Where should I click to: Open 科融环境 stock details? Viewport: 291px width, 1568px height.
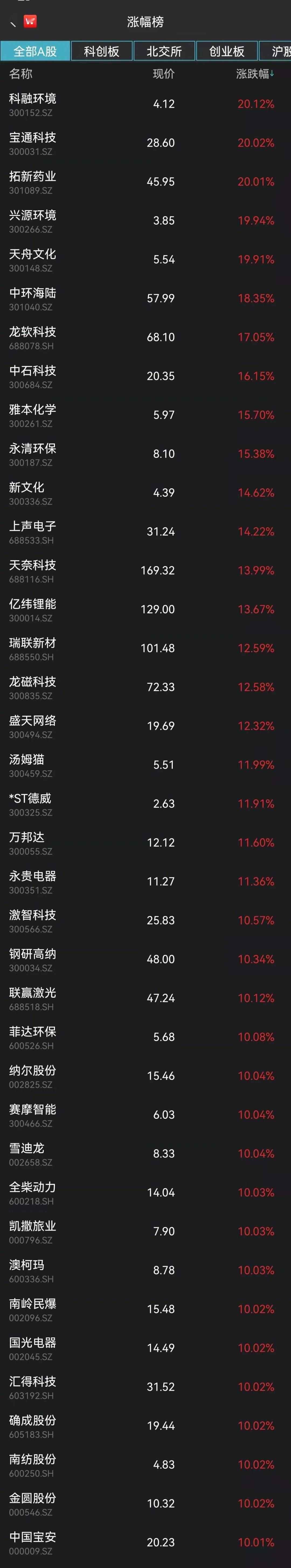pos(33,104)
